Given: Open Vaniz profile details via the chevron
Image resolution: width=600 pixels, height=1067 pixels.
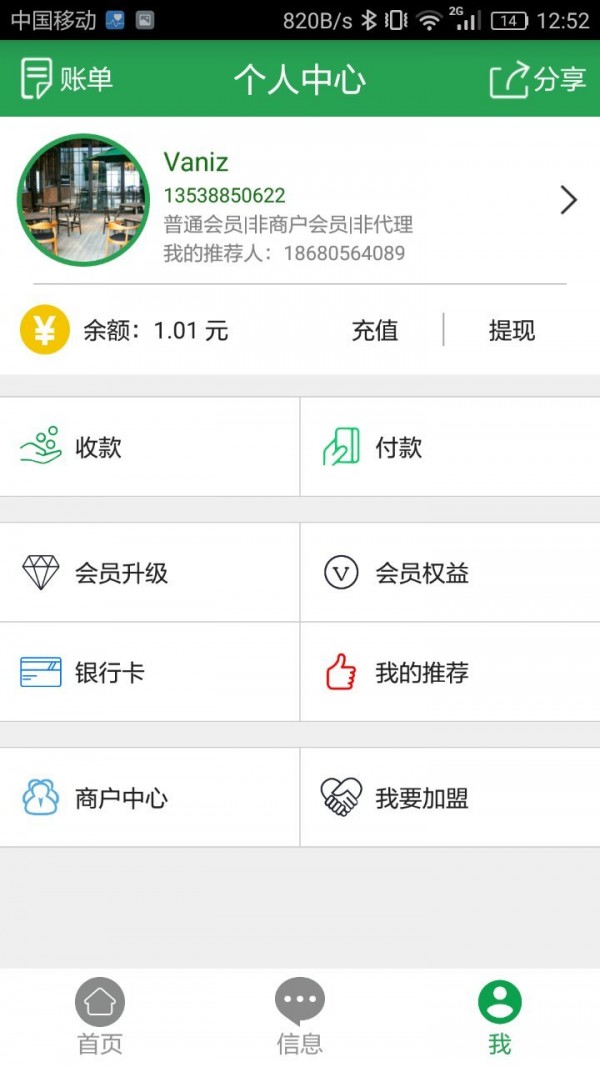Looking at the screenshot, I should [x=568, y=200].
